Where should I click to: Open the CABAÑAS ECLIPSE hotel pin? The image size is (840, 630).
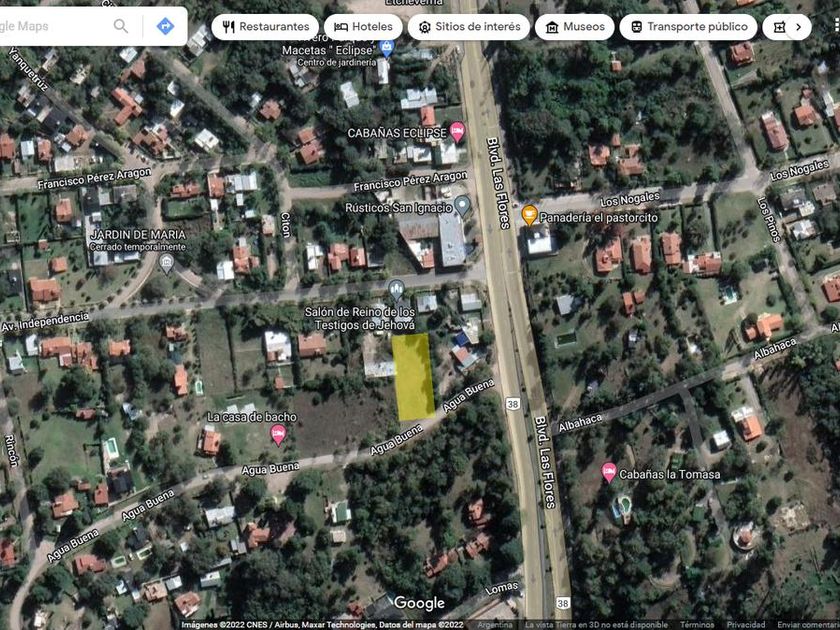(457, 131)
